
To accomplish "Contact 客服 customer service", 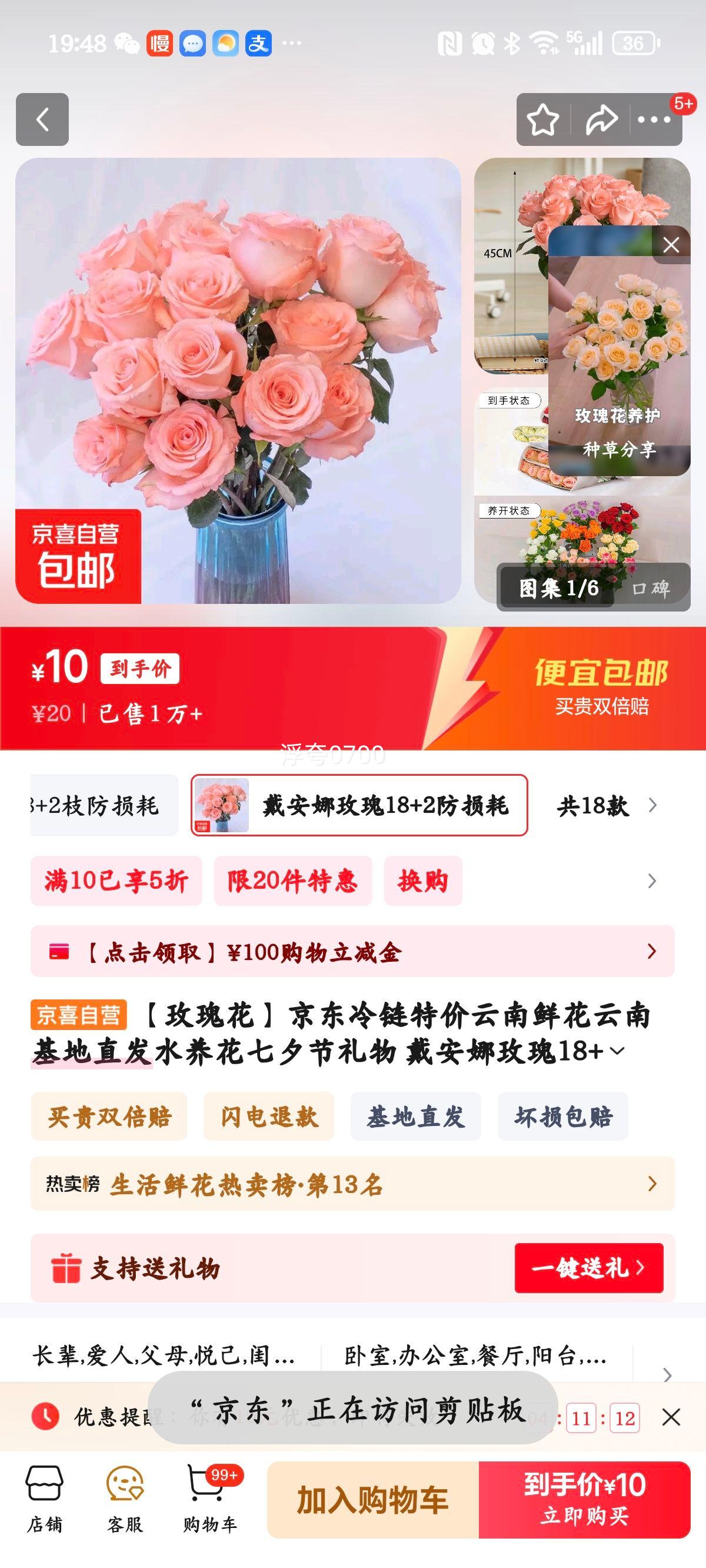I will click(x=125, y=1498).
